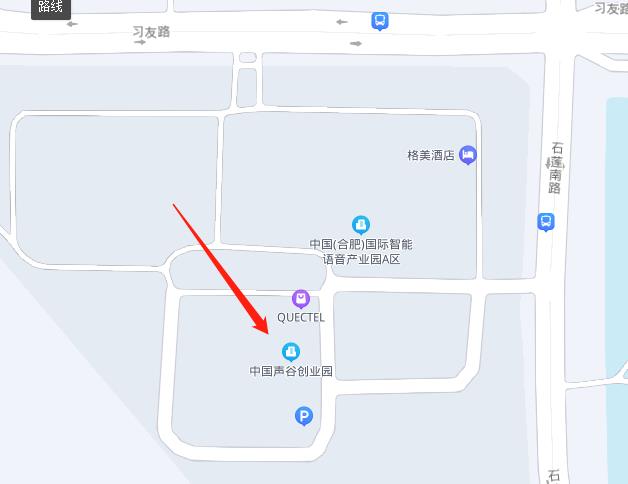
Task: Open the bus stop on 习友路
Action: (x=380, y=21)
